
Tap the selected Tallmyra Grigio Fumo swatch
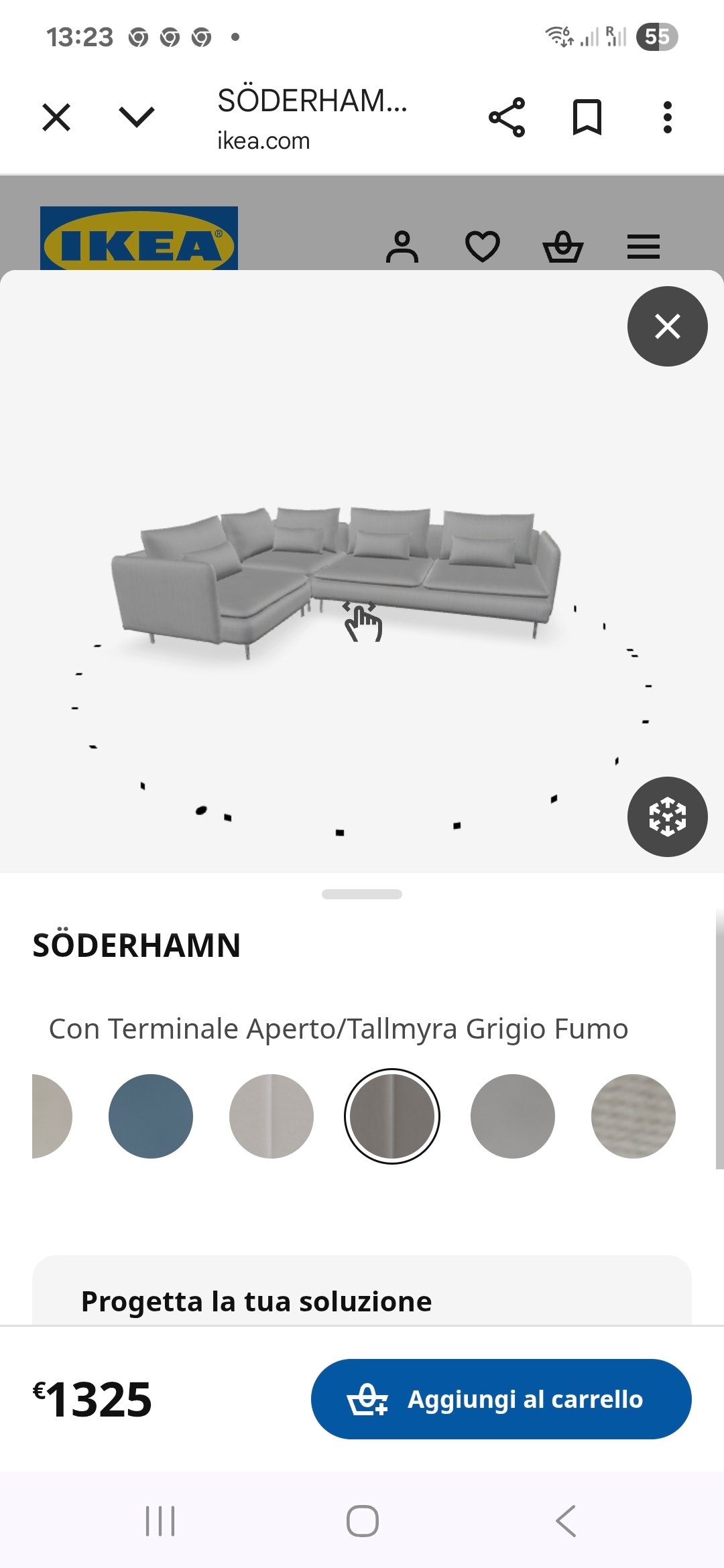coord(392,1116)
